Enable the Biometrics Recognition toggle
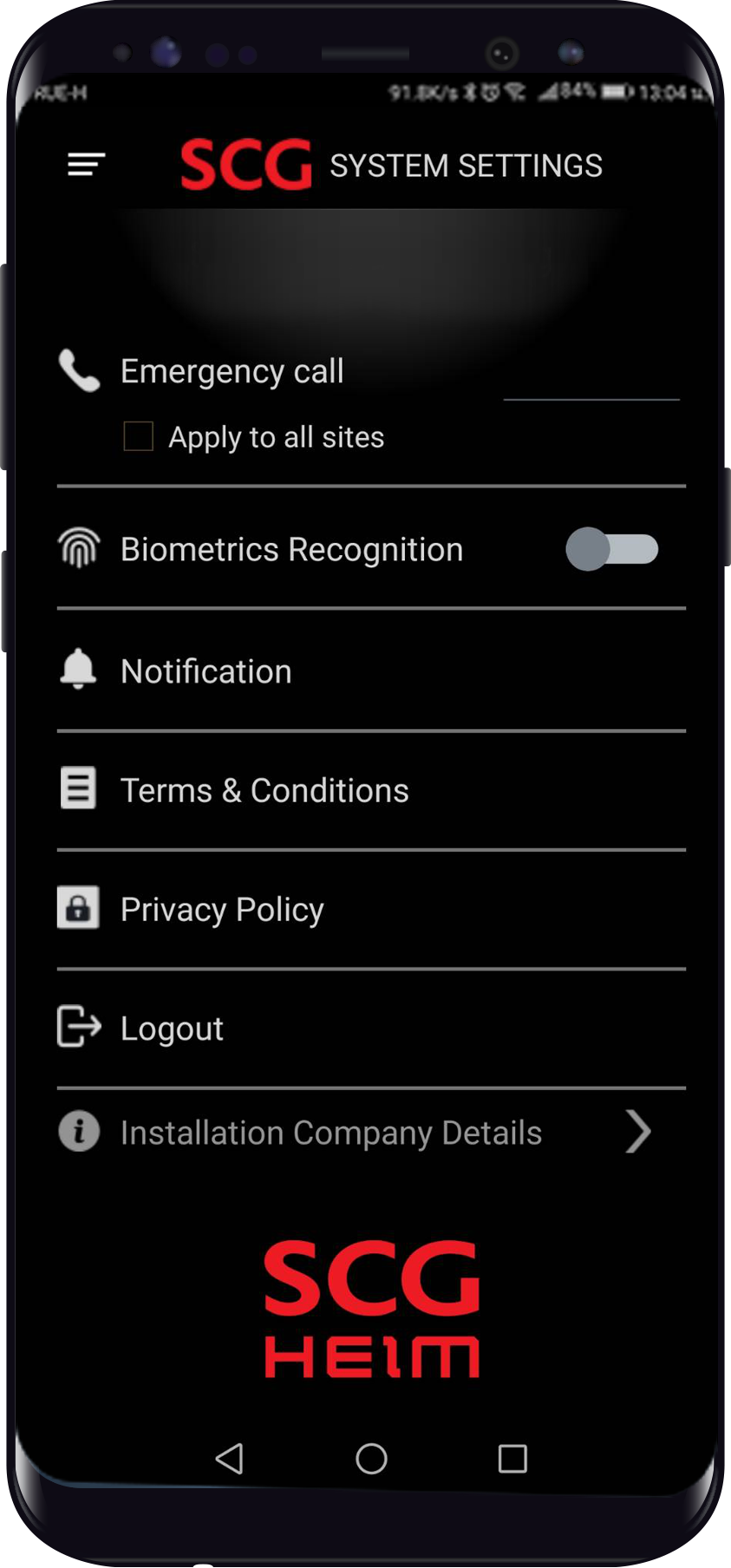The width and height of the screenshot is (731, 1568). 613,549
